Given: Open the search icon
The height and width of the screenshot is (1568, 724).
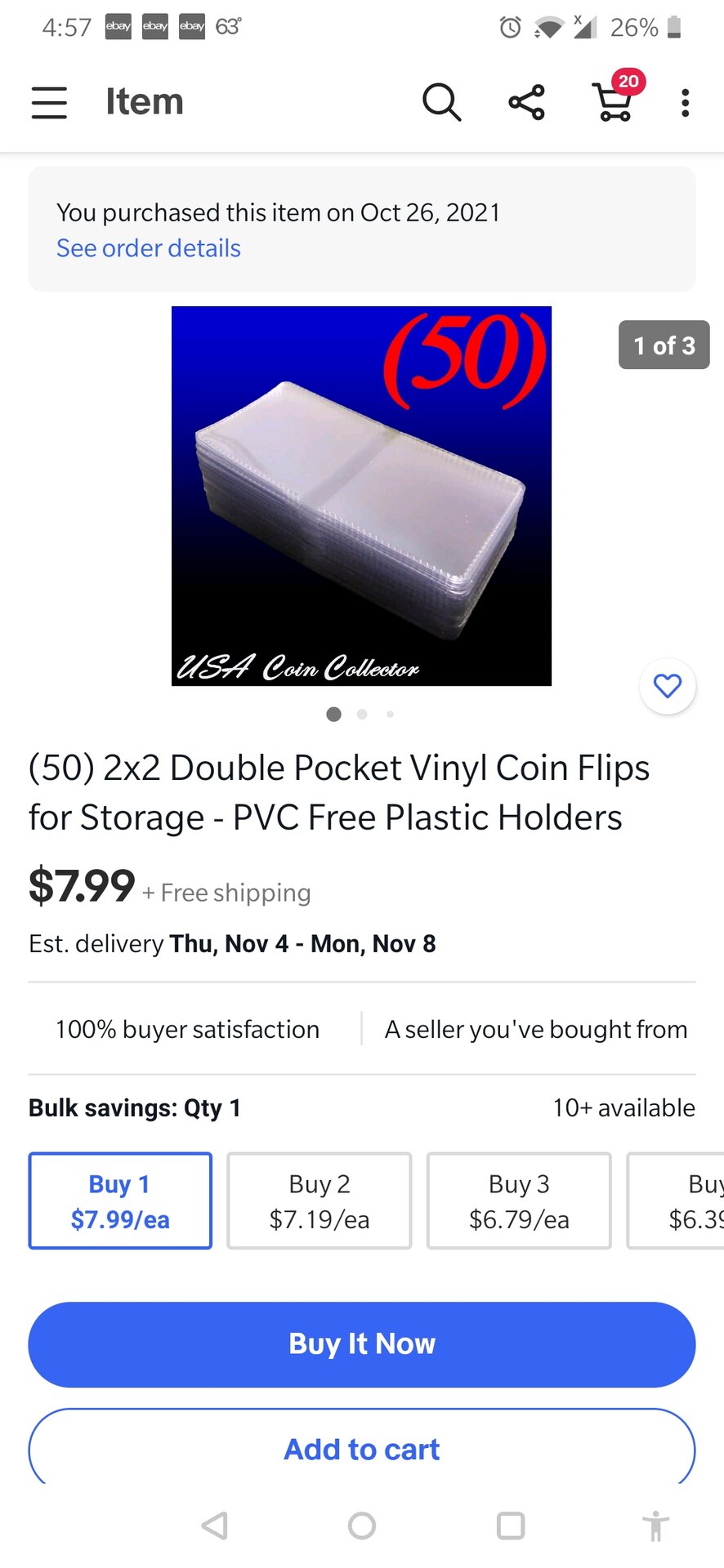Looking at the screenshot, I should point(441,103).
